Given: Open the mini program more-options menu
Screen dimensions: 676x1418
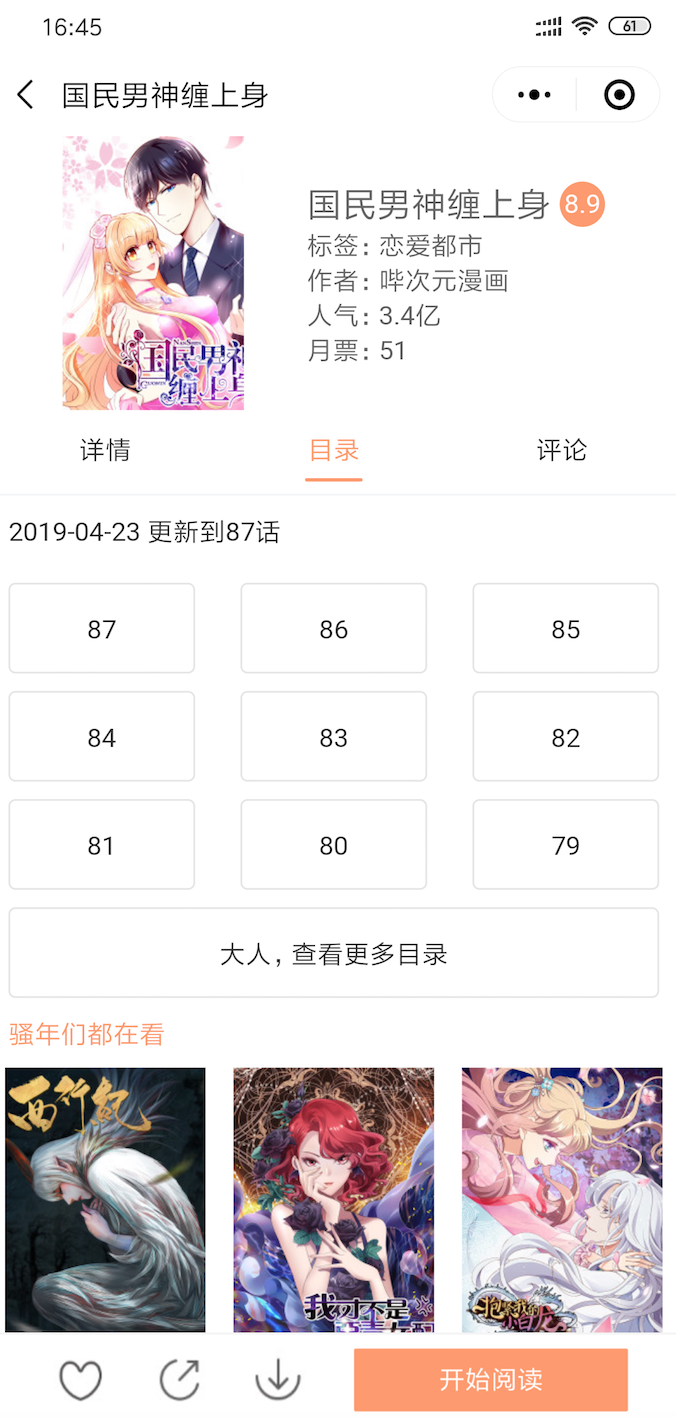Looking at the screenshot, I should [x=534, y=95].
